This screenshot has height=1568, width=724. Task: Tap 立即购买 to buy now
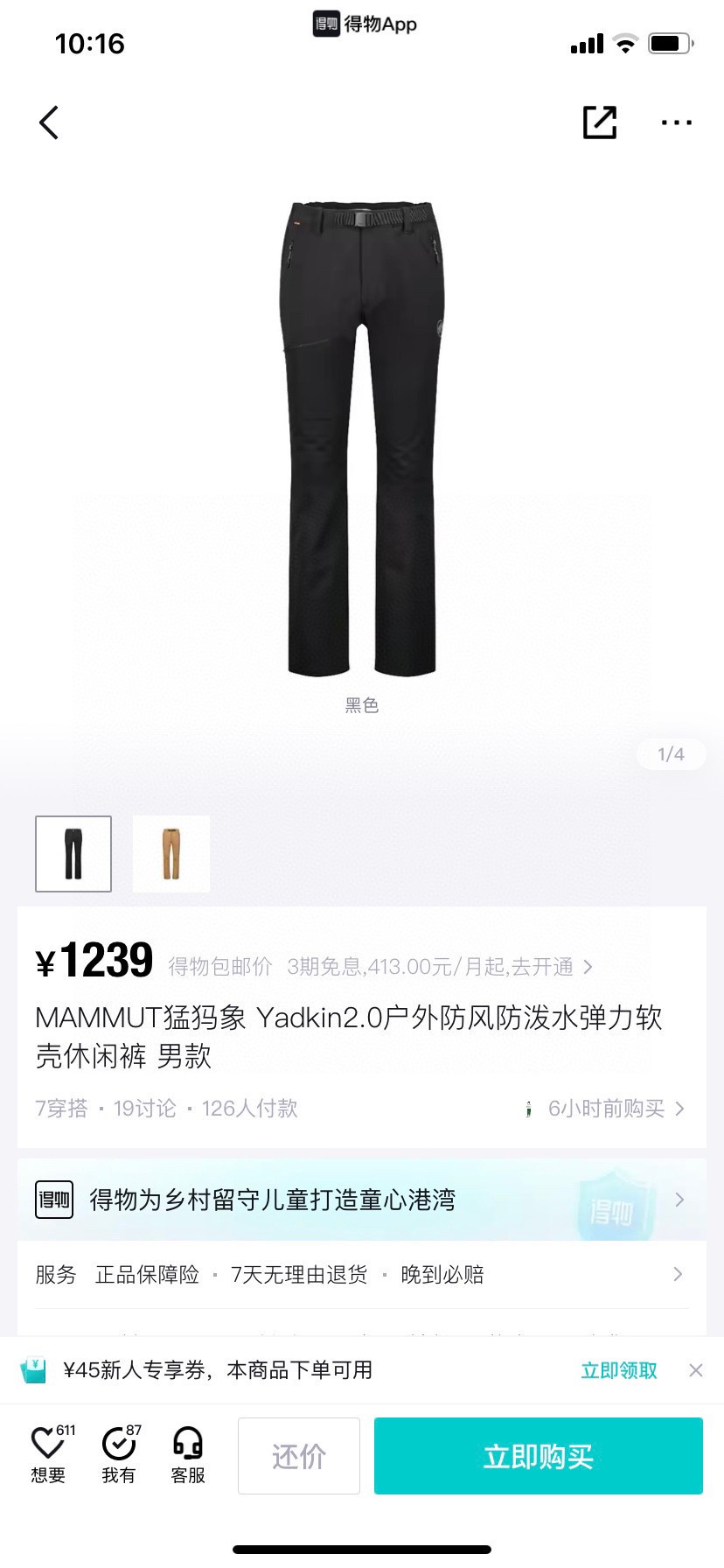coord(539,1456)
